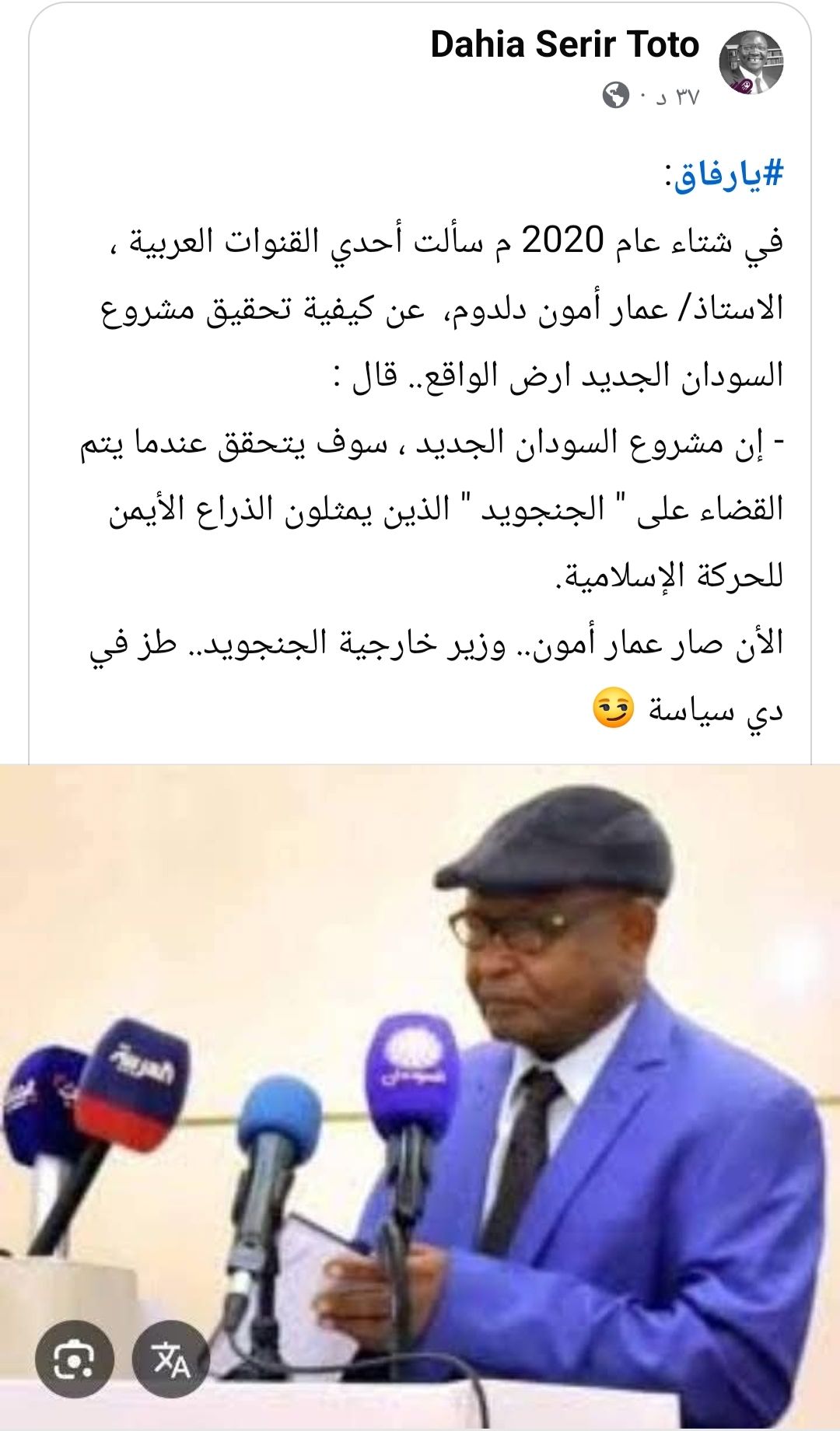Translate the image text
Image resolution: width=840 pixels, height=1431 pixels.
point(171,1359)
